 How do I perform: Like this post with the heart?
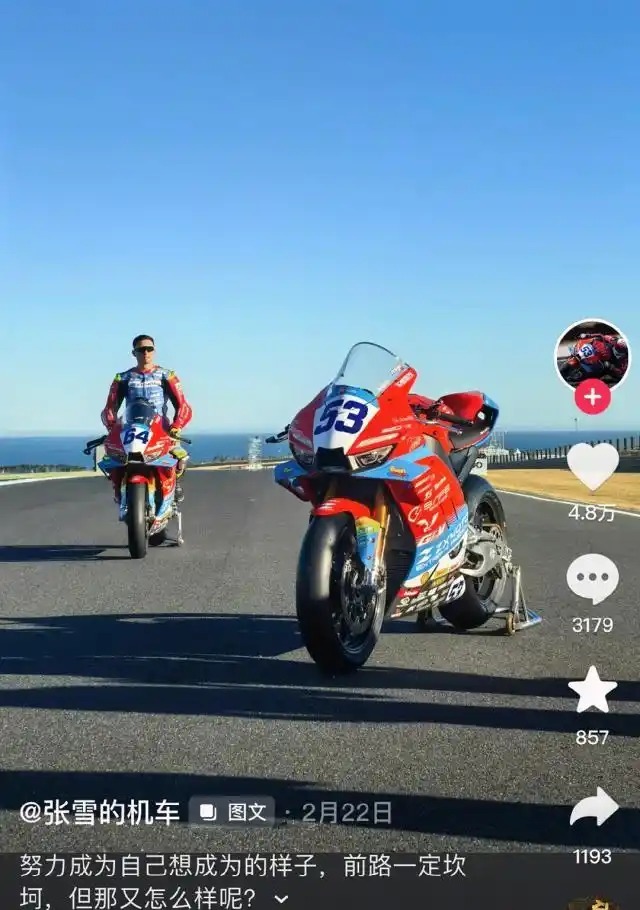pos(592,467)
